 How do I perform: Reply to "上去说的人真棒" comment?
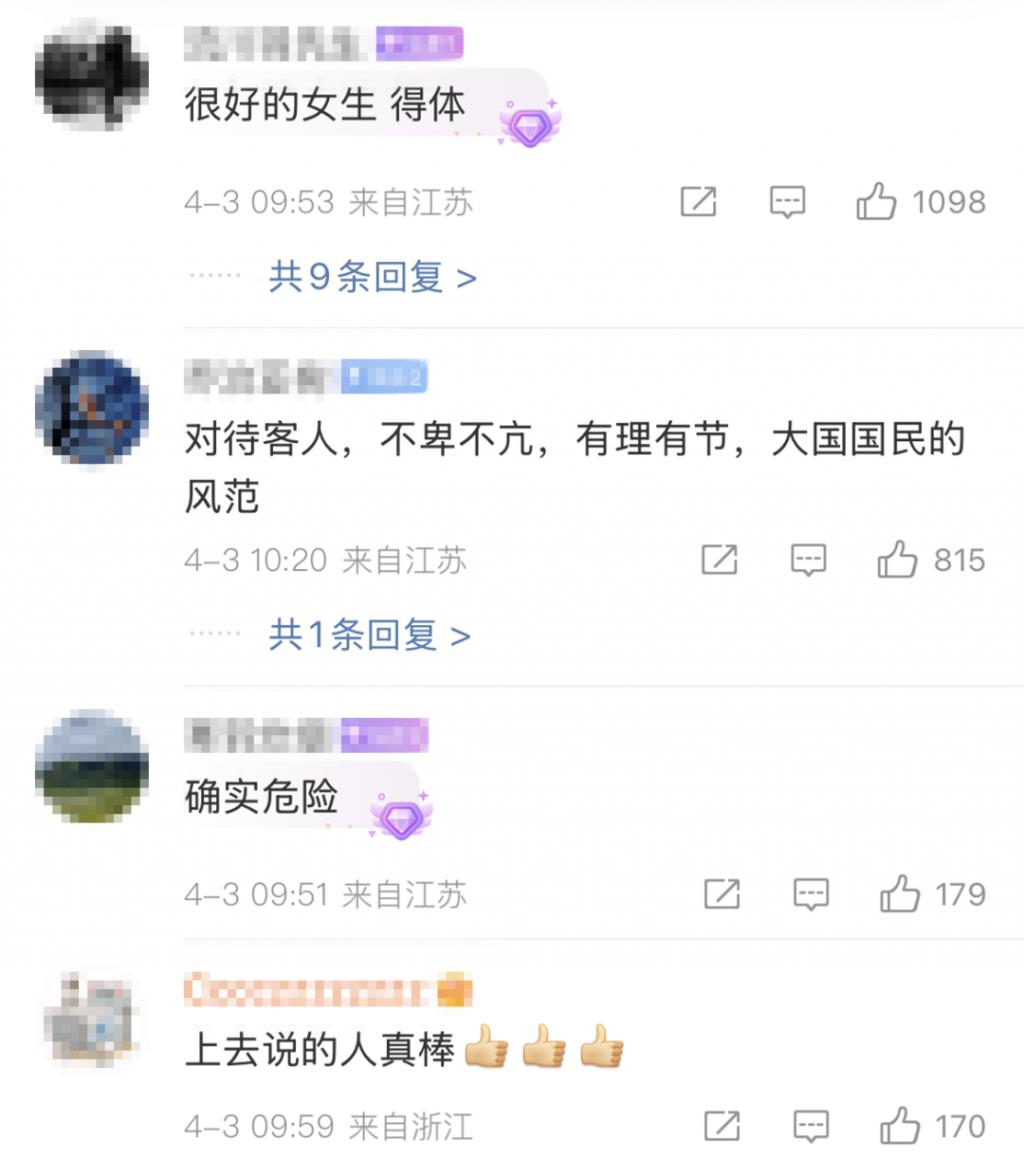click(811, 1126)
